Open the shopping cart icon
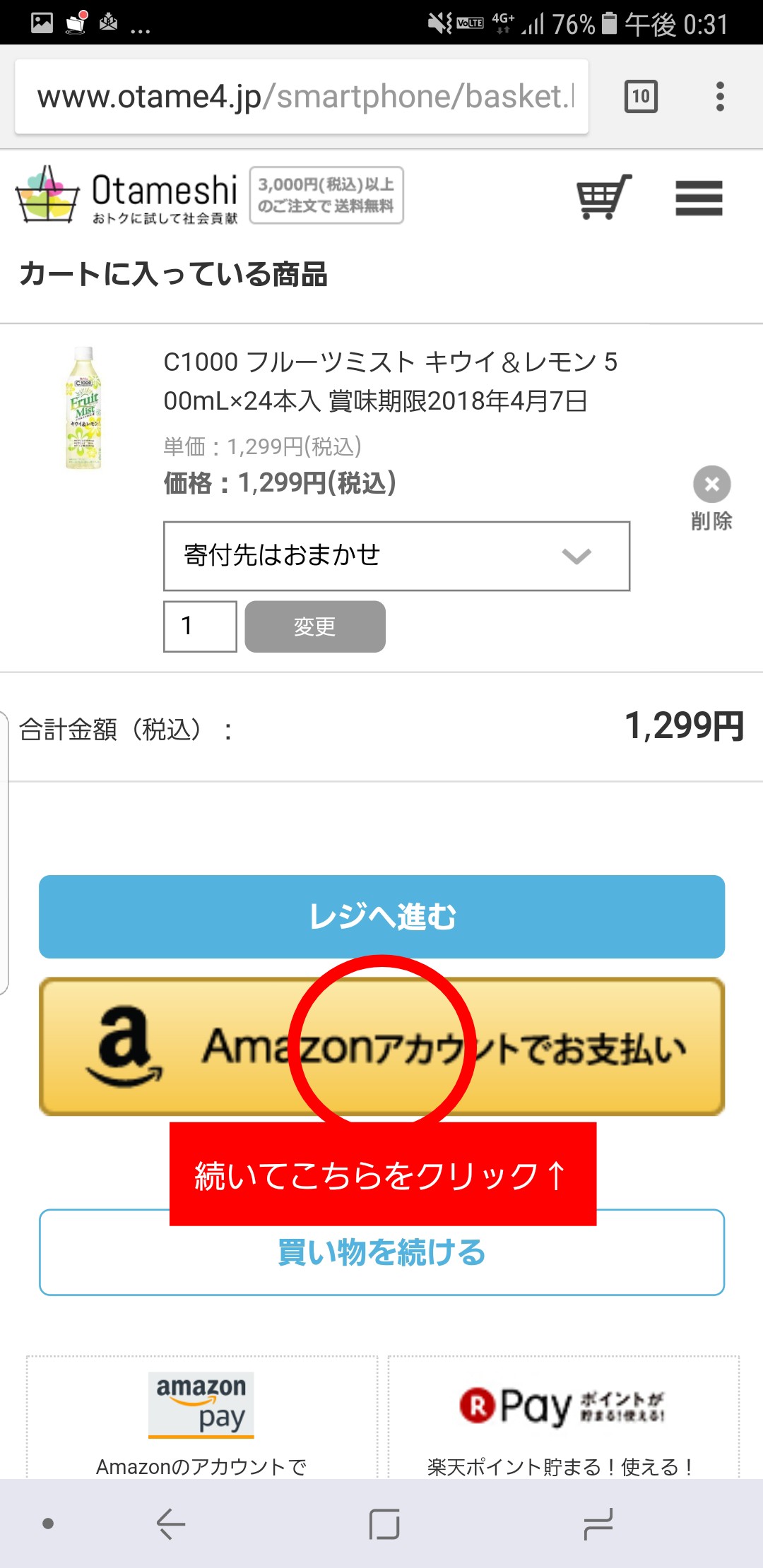This screenshot has width=763, height=1568. (x=603, y=197)
